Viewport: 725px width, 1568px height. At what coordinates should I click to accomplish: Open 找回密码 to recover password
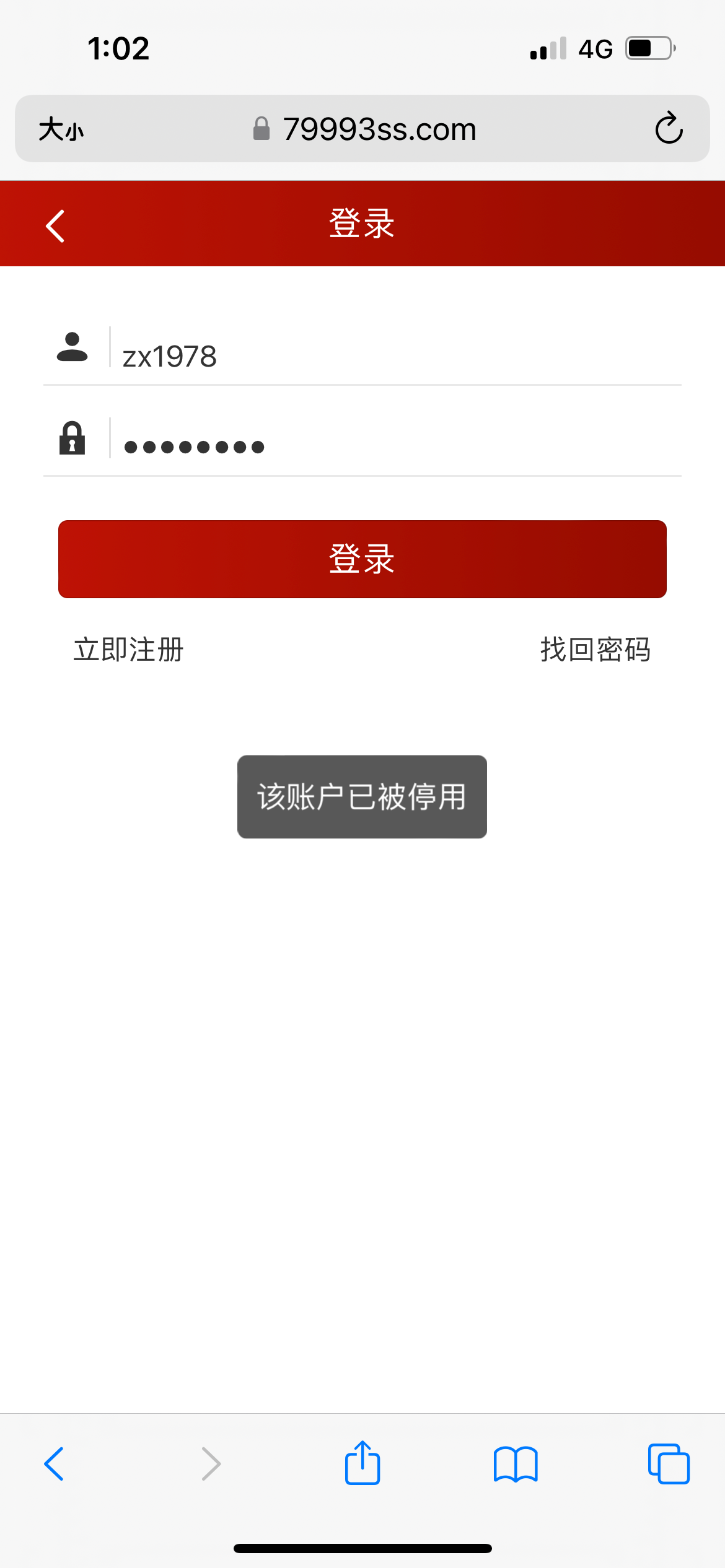pyautogui.click(x=595, y=650)
